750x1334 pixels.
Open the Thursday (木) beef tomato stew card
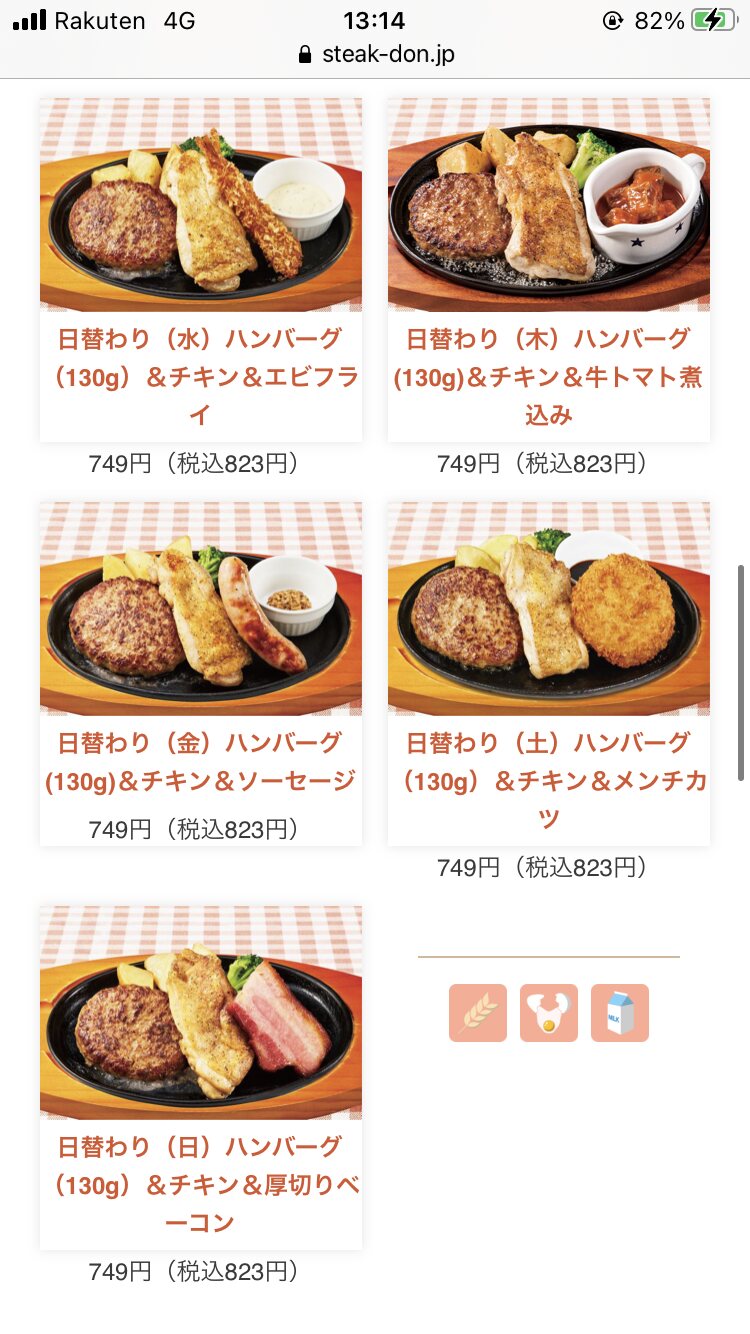549,270
